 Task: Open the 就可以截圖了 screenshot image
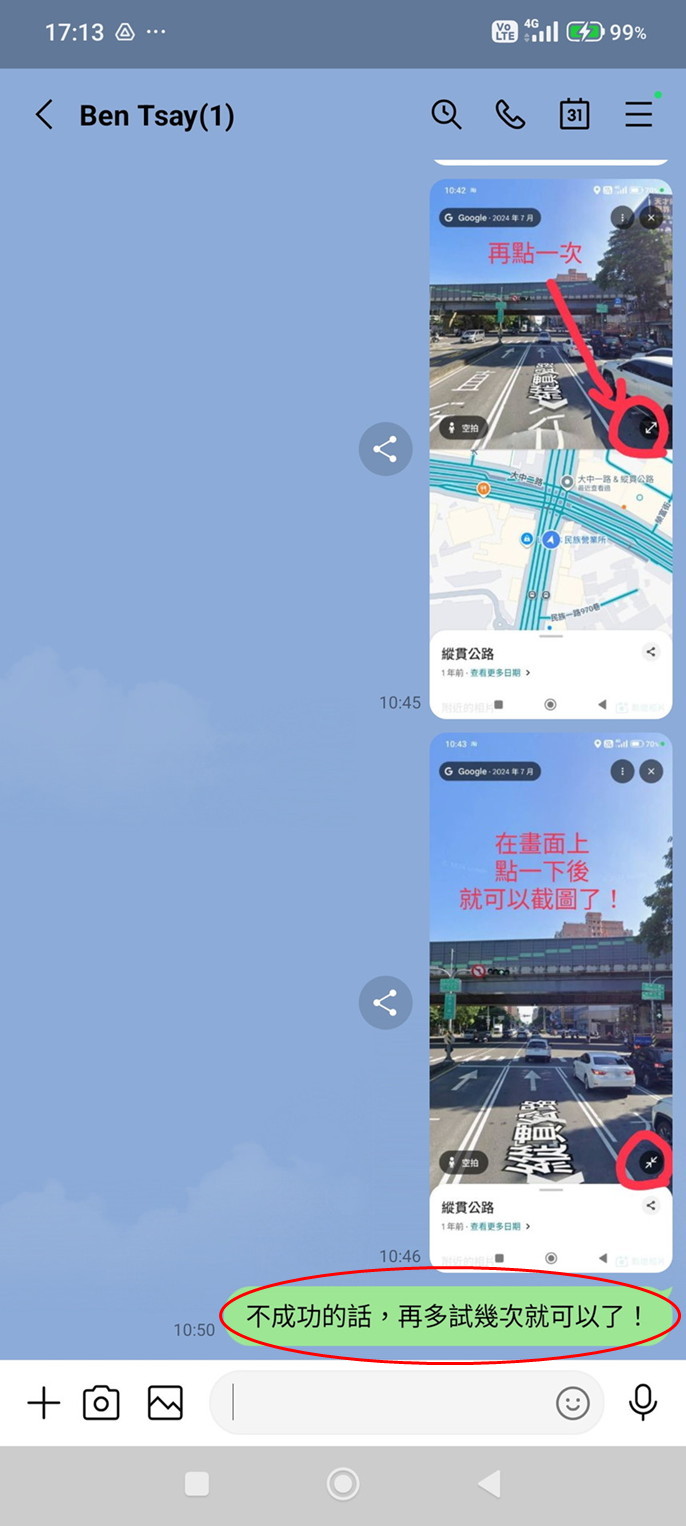pyautogui.click(x=550, y=1002)
